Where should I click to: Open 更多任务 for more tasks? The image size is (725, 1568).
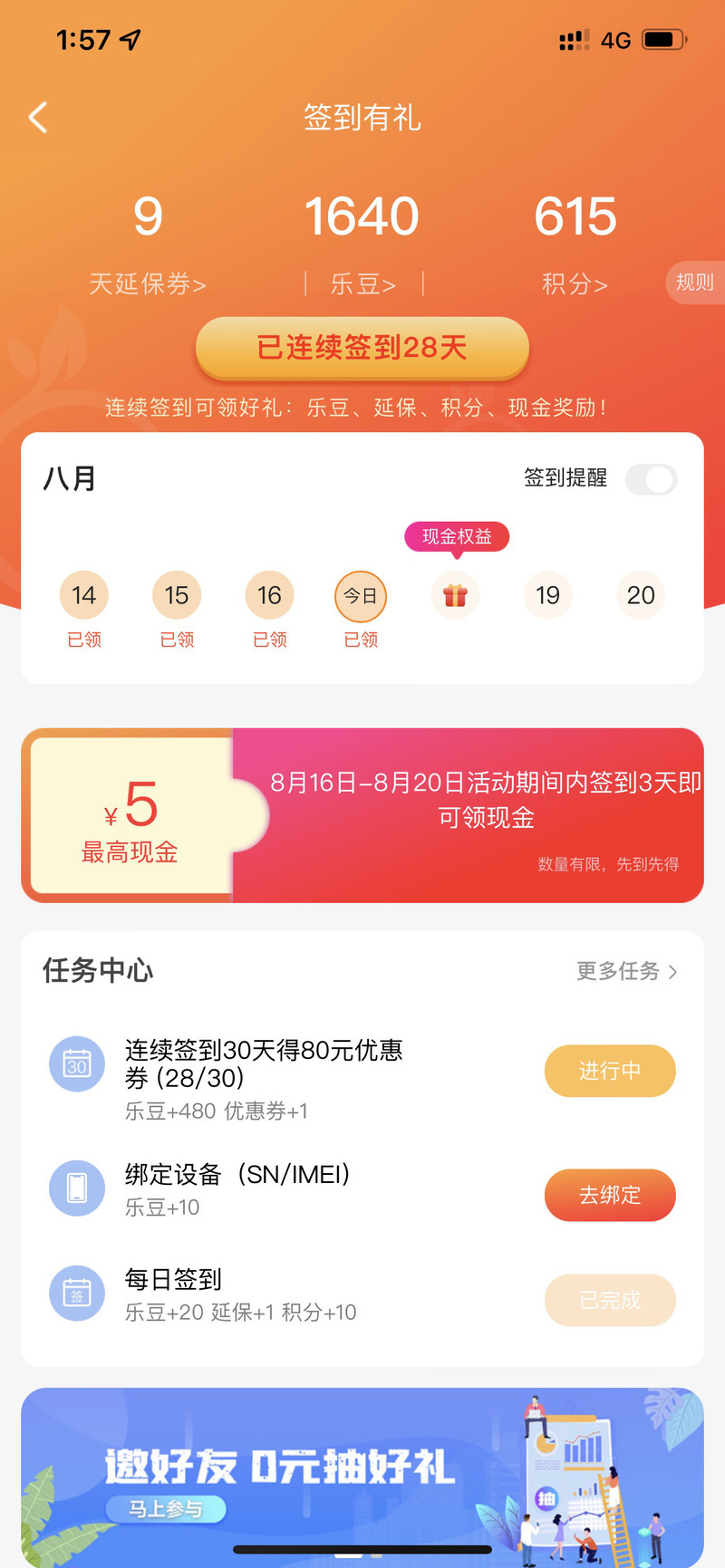(626, 971)
